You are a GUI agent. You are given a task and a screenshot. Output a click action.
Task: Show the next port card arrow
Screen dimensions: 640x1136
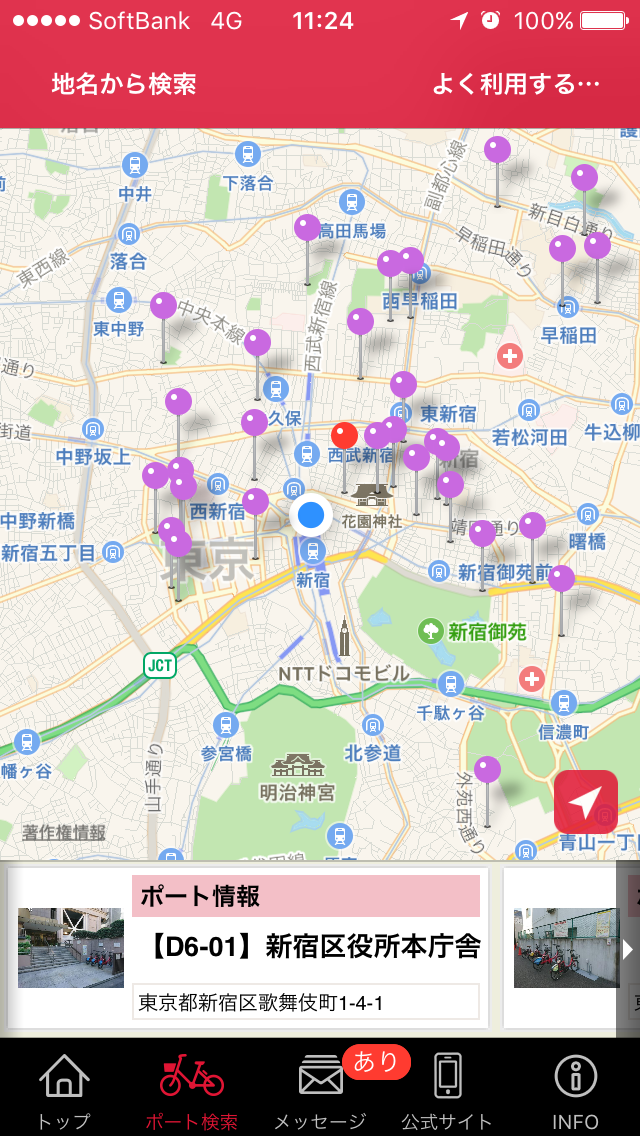pos(628,948)
